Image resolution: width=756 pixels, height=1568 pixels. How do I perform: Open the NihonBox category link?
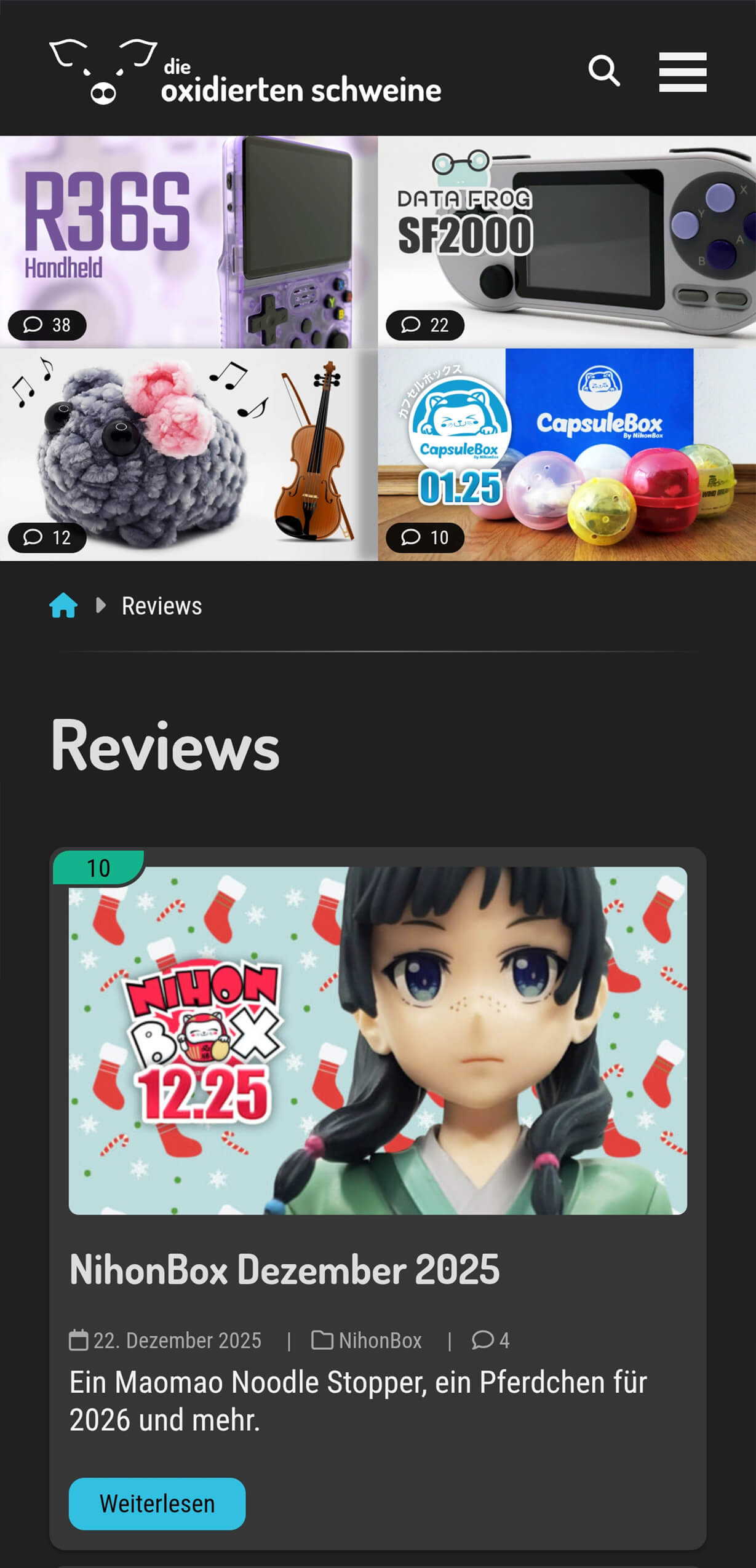pos(380,1340)
